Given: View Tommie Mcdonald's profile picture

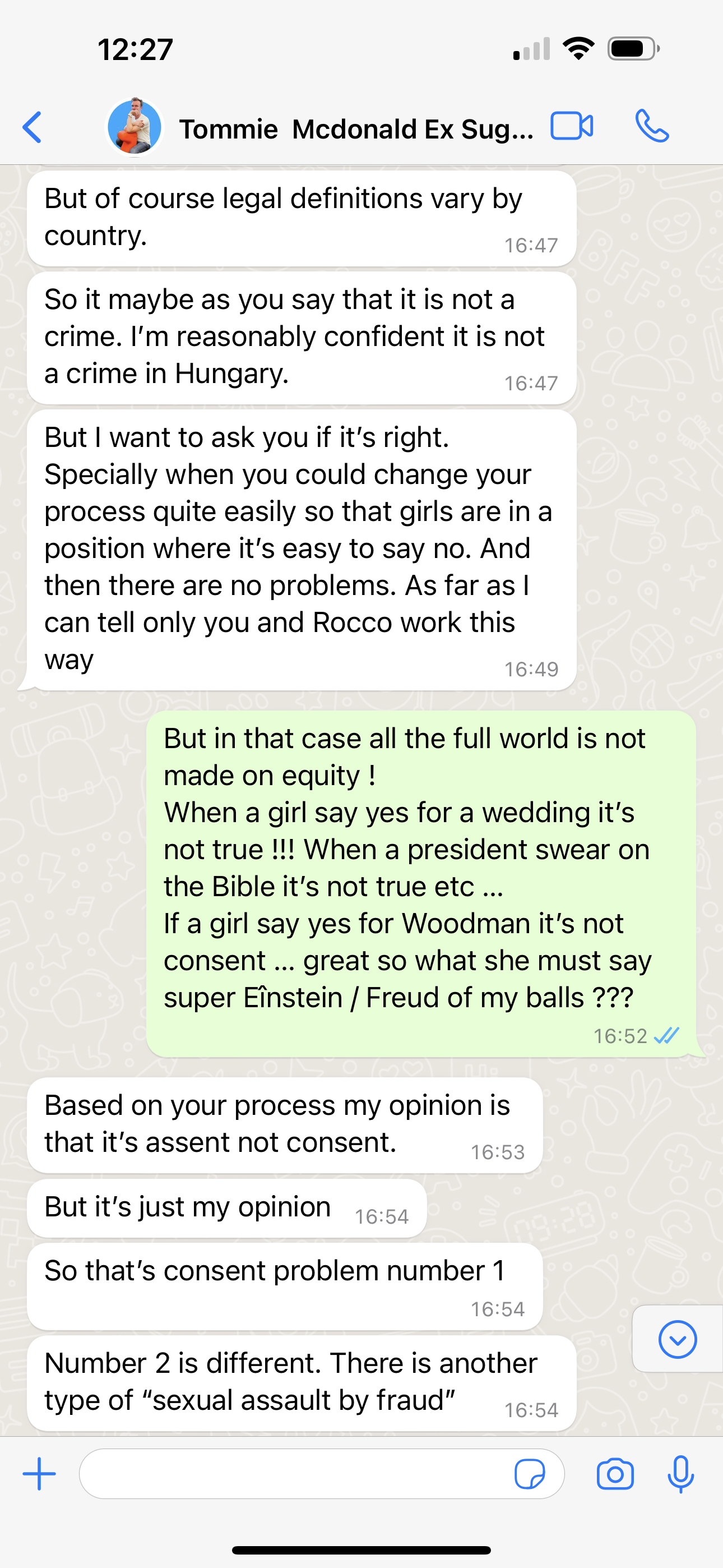Looking at the screenshot, I should (135, 127).
